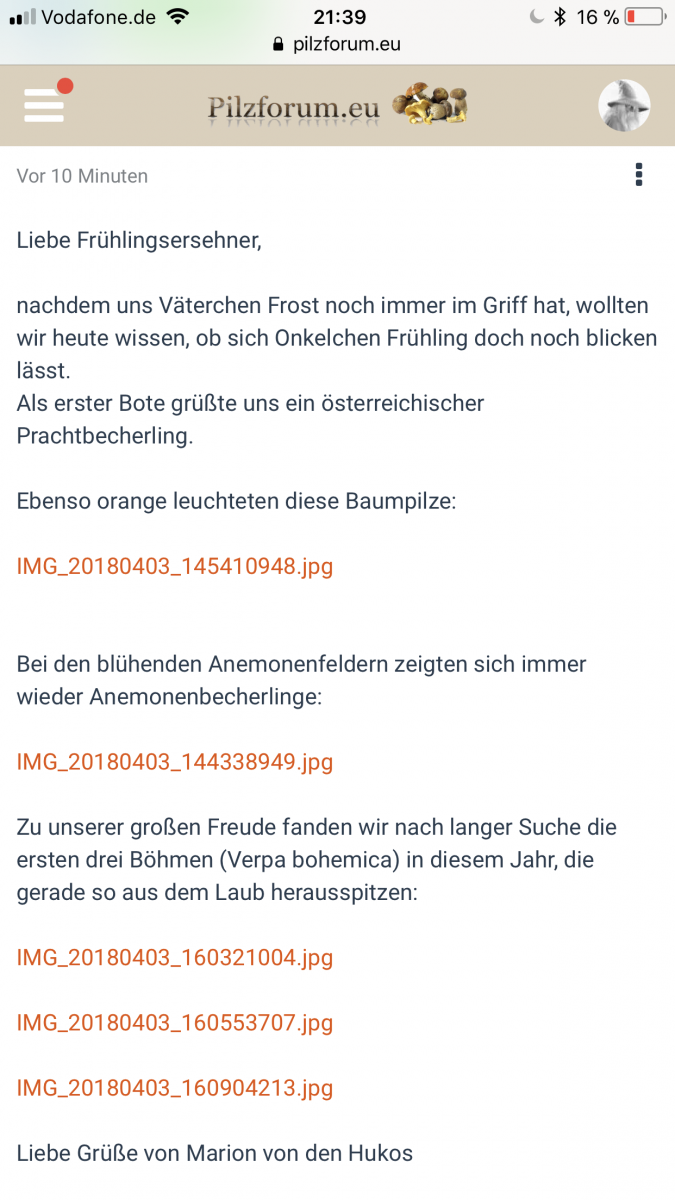Screen dimensions: 675x1200
Task: Open attachment IMG_20180403_144338949.jpg
Action: (x=175, y=762)
